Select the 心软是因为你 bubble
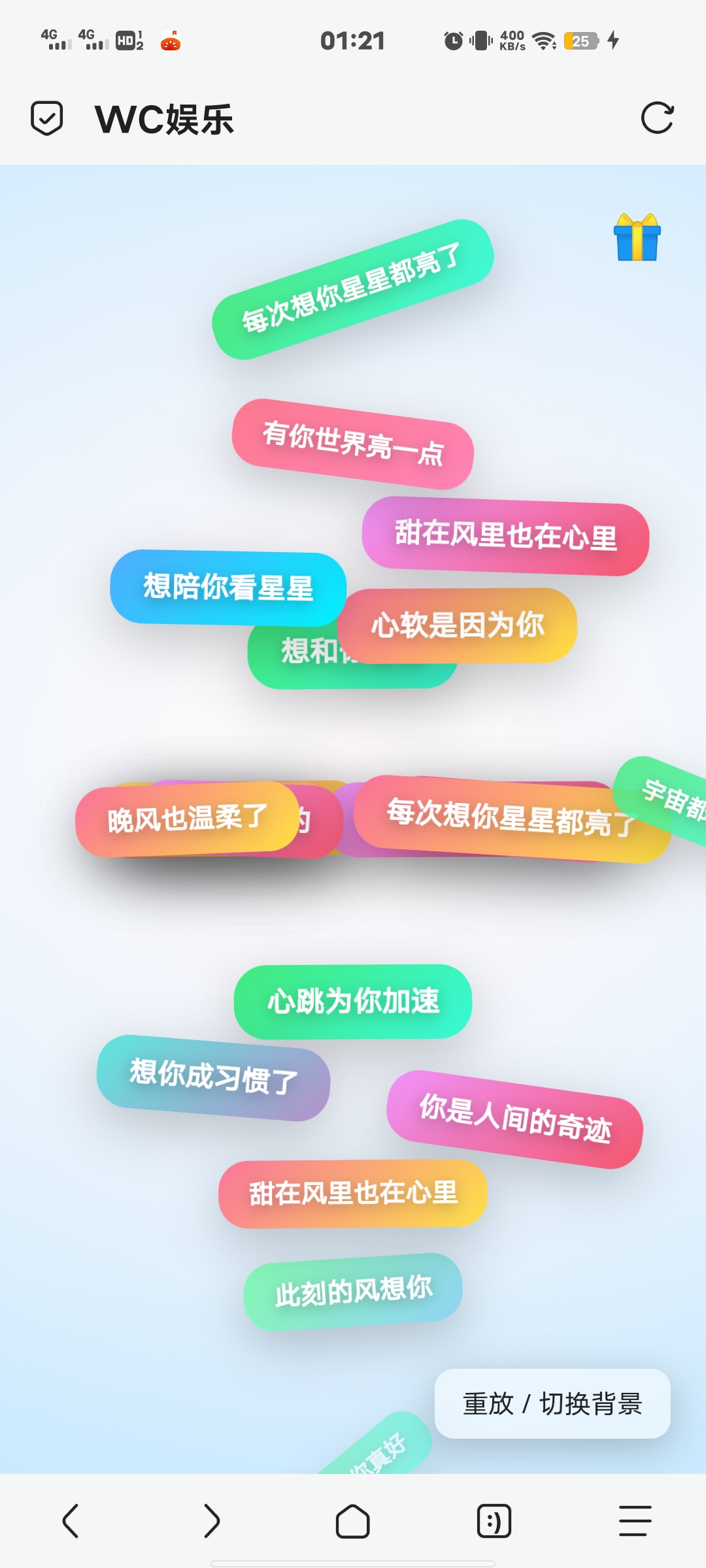706x1568 pixels. pos(458,624)
